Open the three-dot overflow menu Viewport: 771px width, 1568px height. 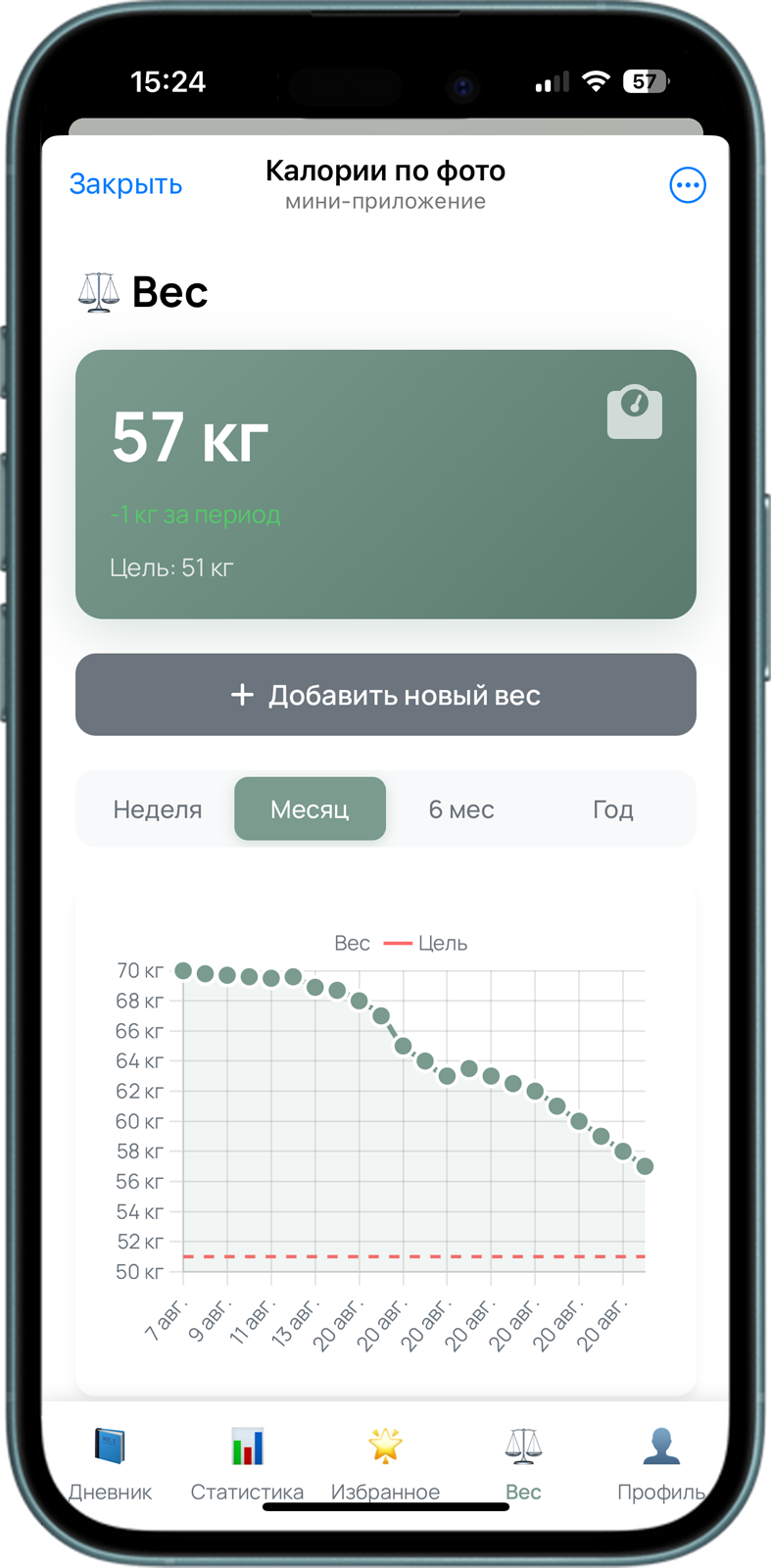(687, 184)
